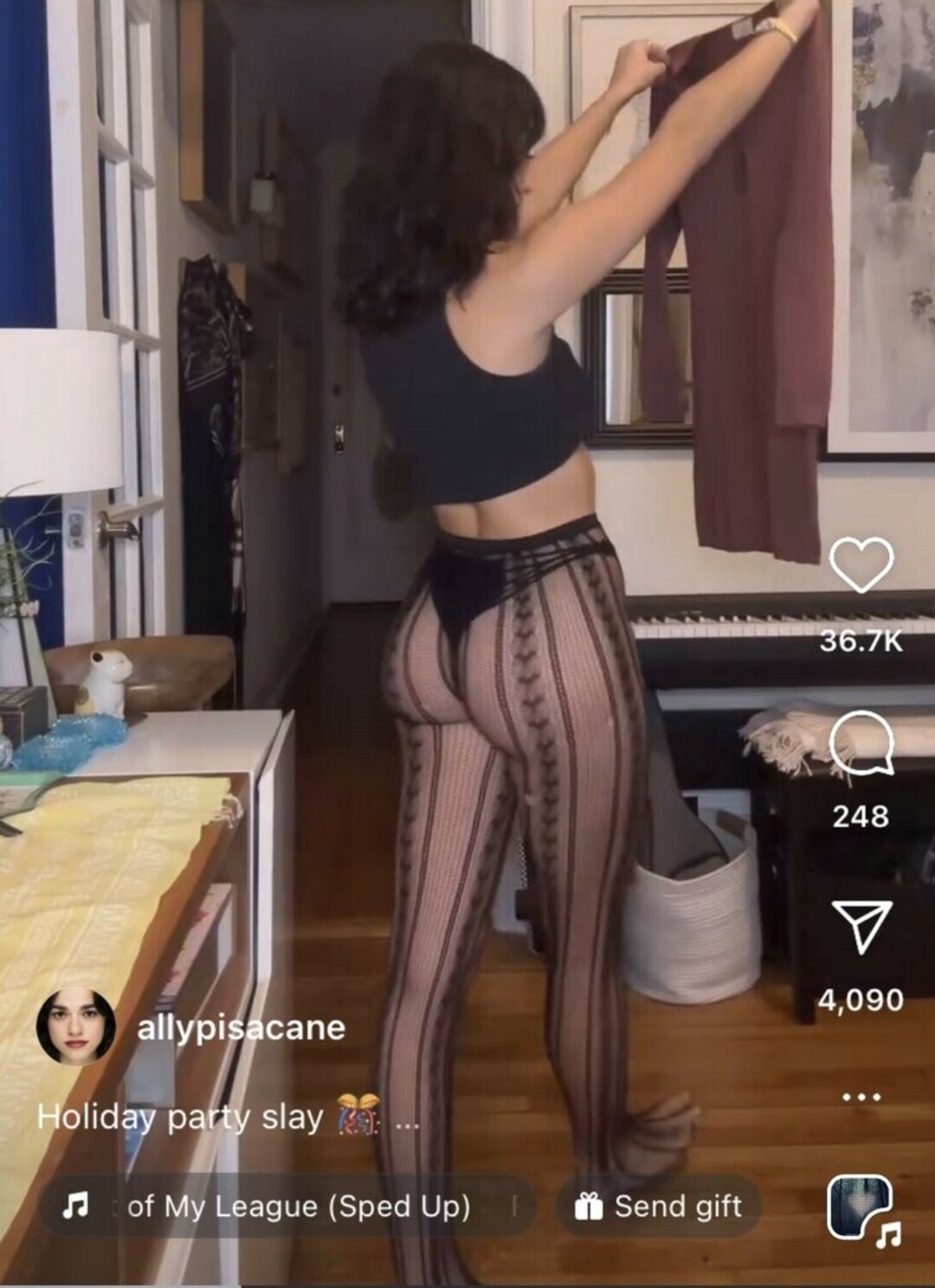Open the allypisacane profile picture

tap(76, 1027)
